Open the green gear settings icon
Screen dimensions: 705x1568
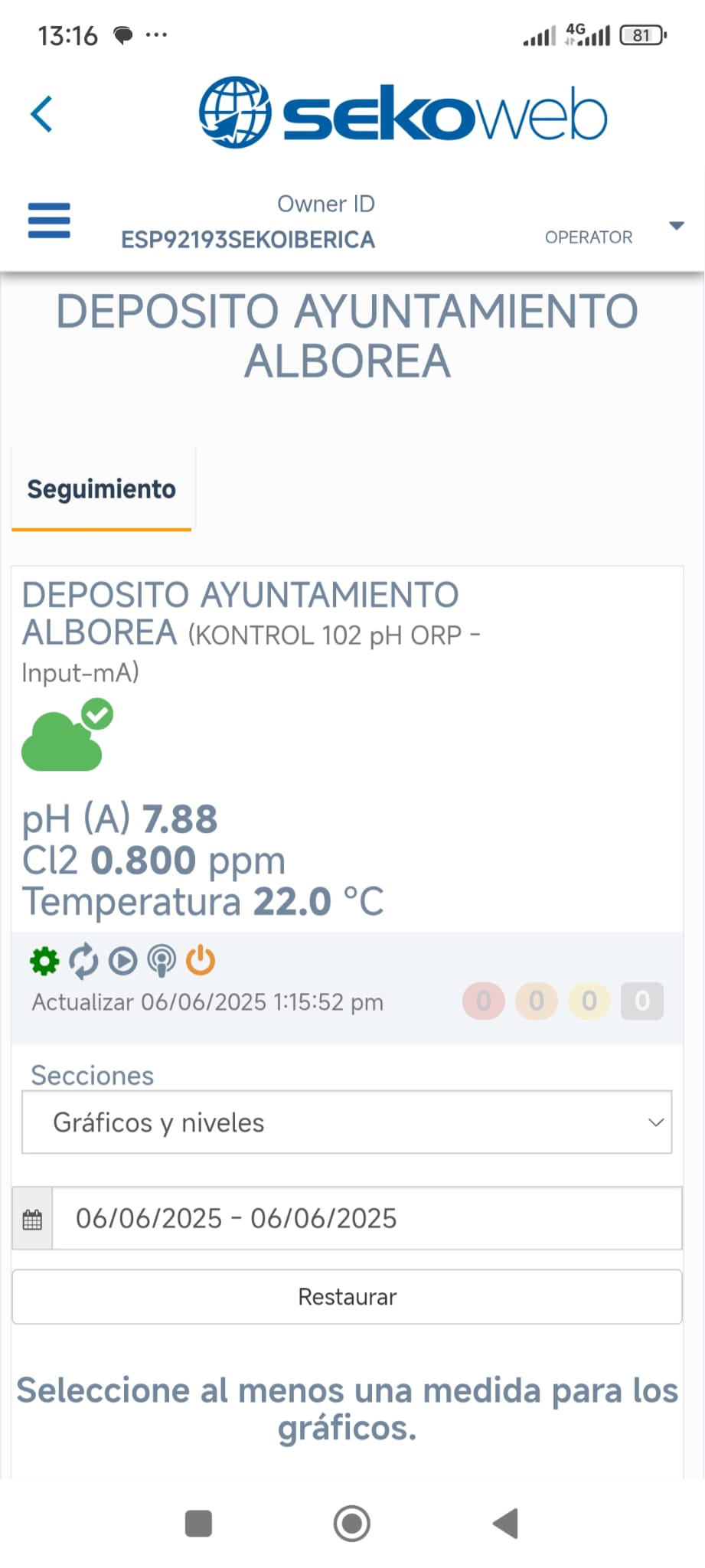click(44, 961)
